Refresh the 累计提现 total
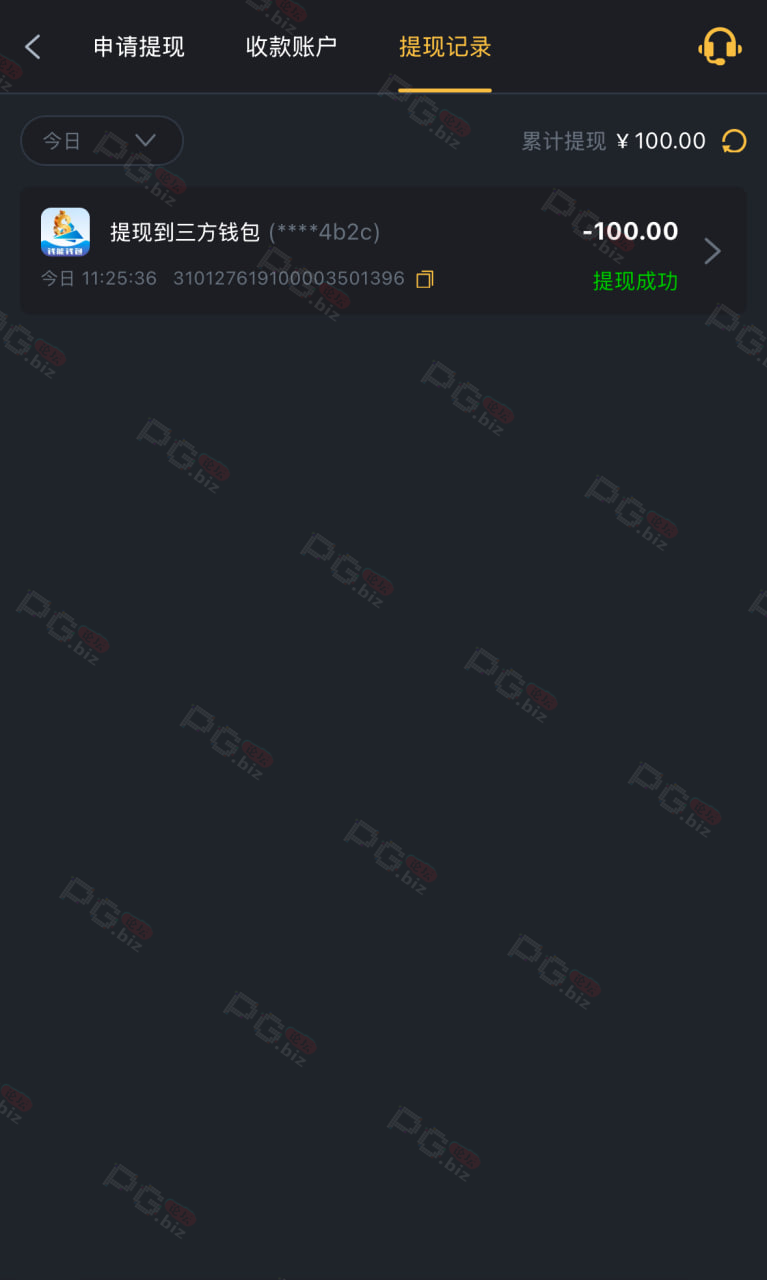Screen dimensions: 767x1280 (x=734, y=141)
